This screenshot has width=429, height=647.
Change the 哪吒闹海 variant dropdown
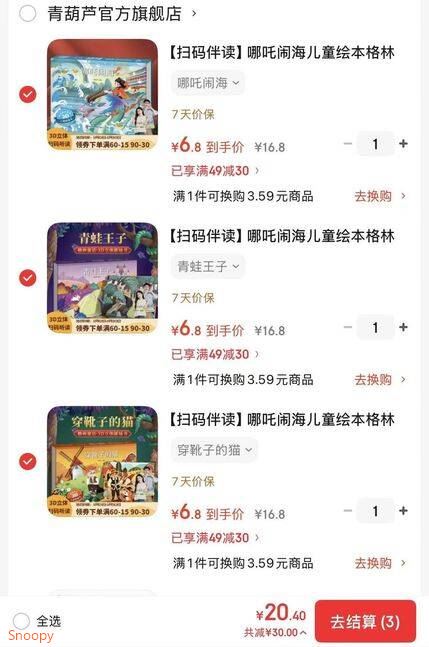(208, 83)
